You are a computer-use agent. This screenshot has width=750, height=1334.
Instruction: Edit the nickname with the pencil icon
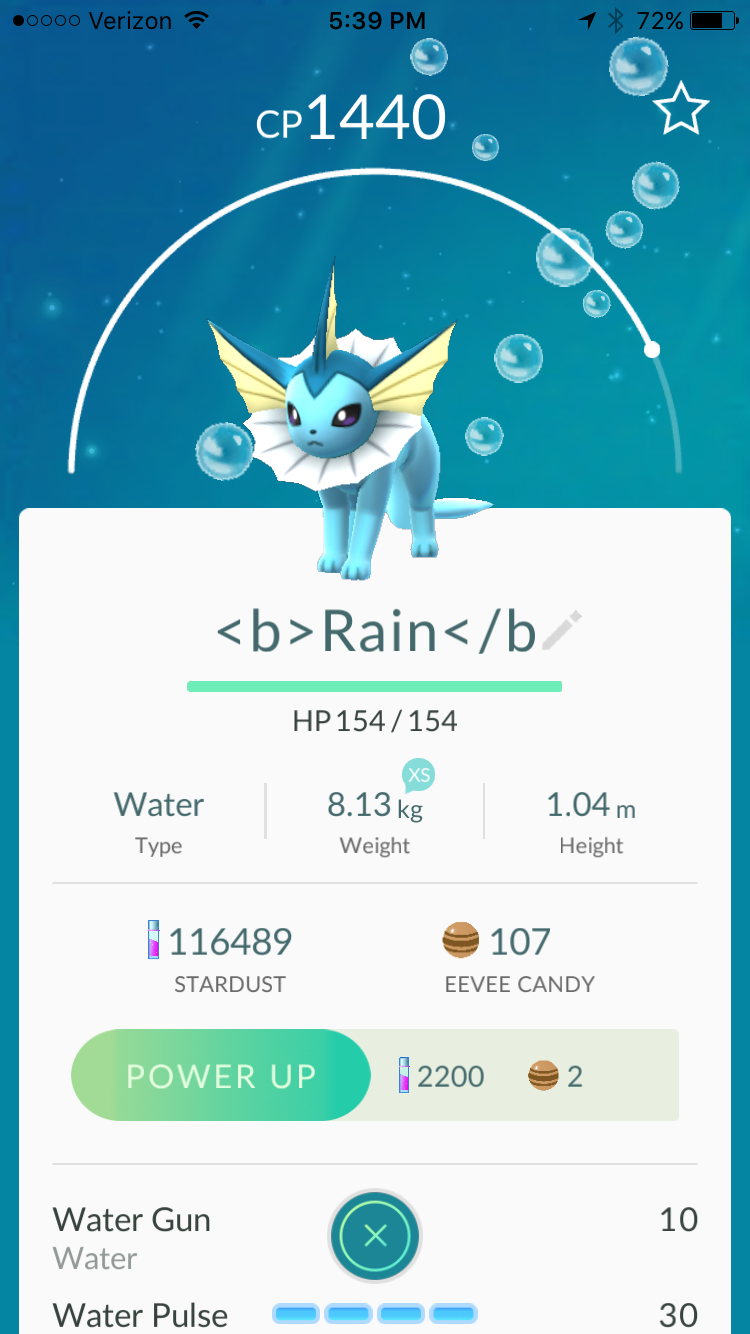coord(561,632)
